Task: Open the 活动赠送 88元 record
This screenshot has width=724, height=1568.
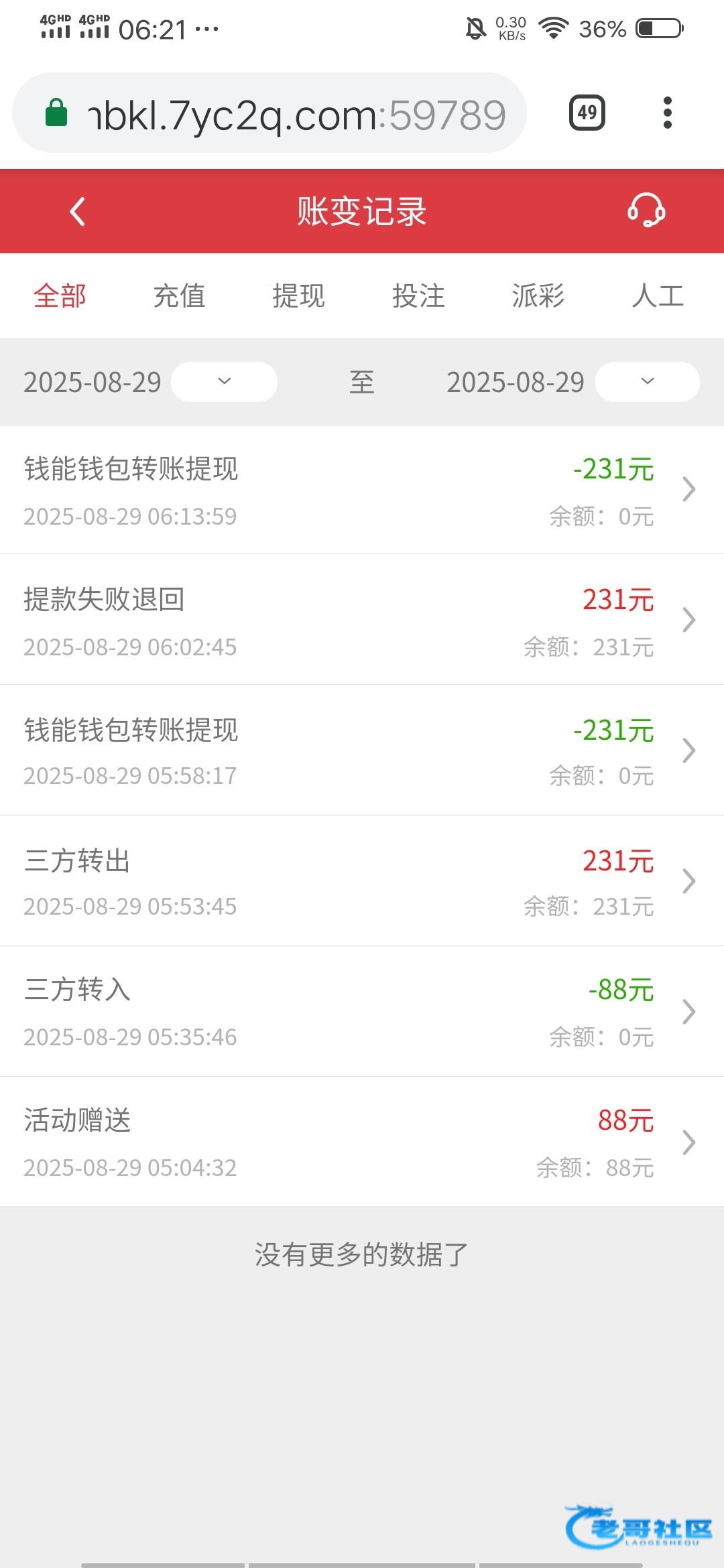Action: pyautogui.click(x=362, y=1142)
